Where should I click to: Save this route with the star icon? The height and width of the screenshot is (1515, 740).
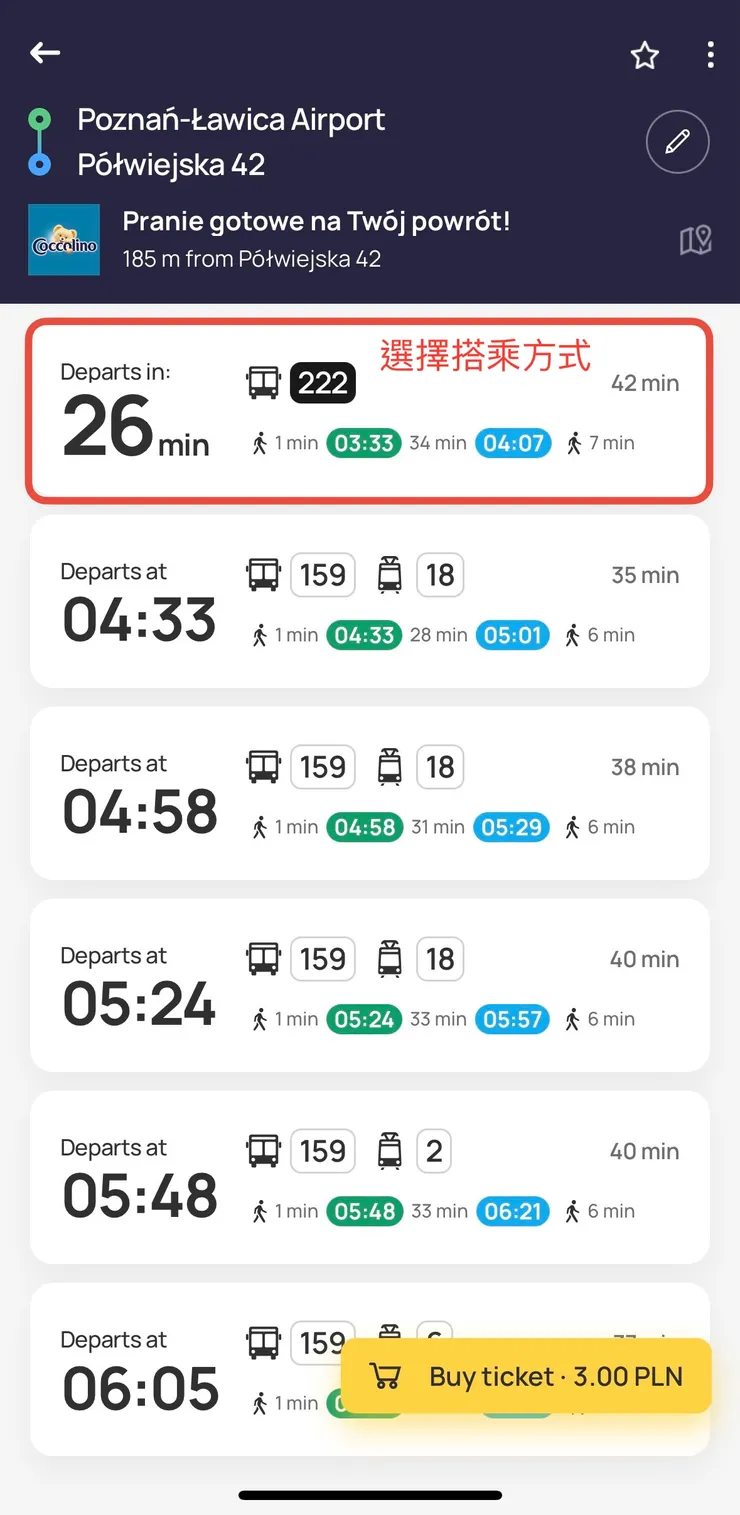(x=645, y=56)
